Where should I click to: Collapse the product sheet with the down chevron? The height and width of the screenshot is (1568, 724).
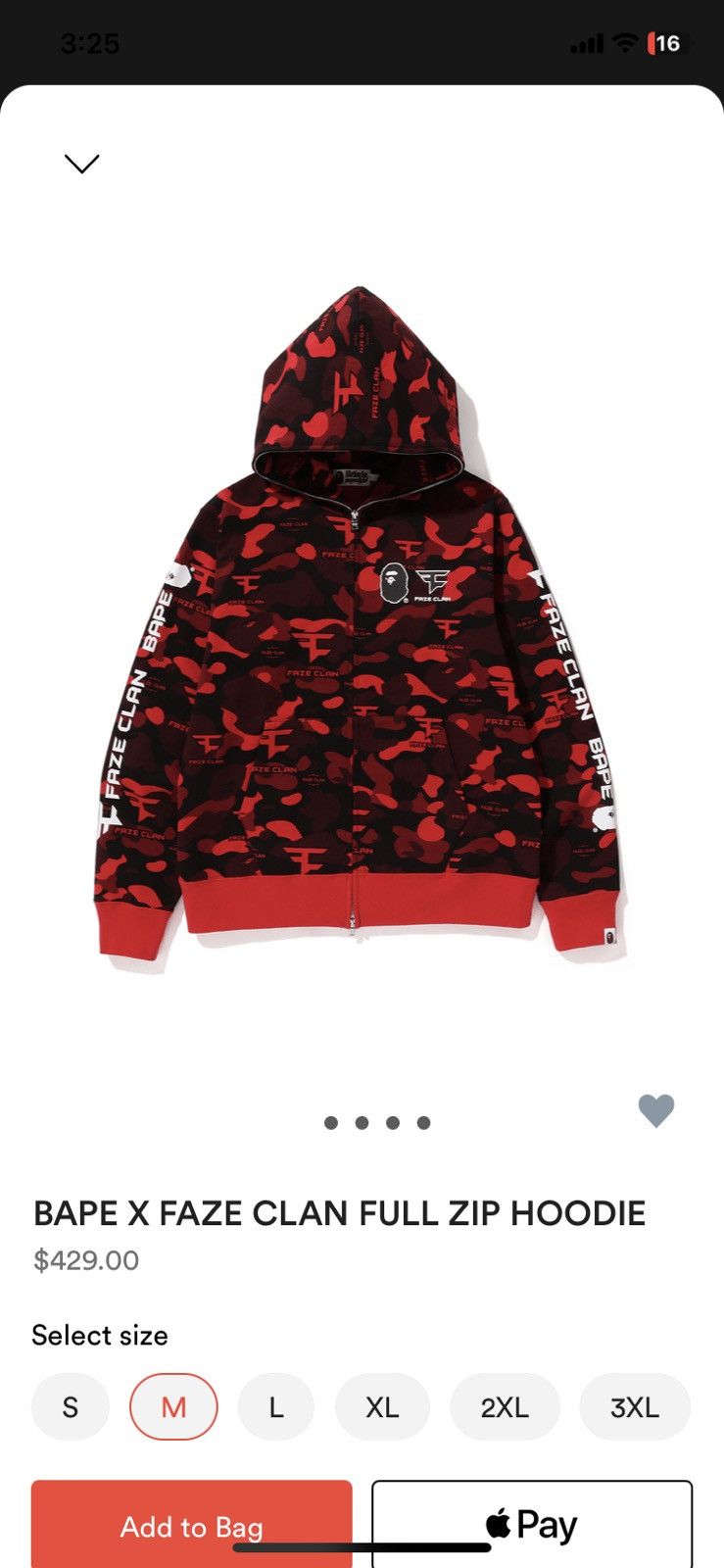pos(81,164)
